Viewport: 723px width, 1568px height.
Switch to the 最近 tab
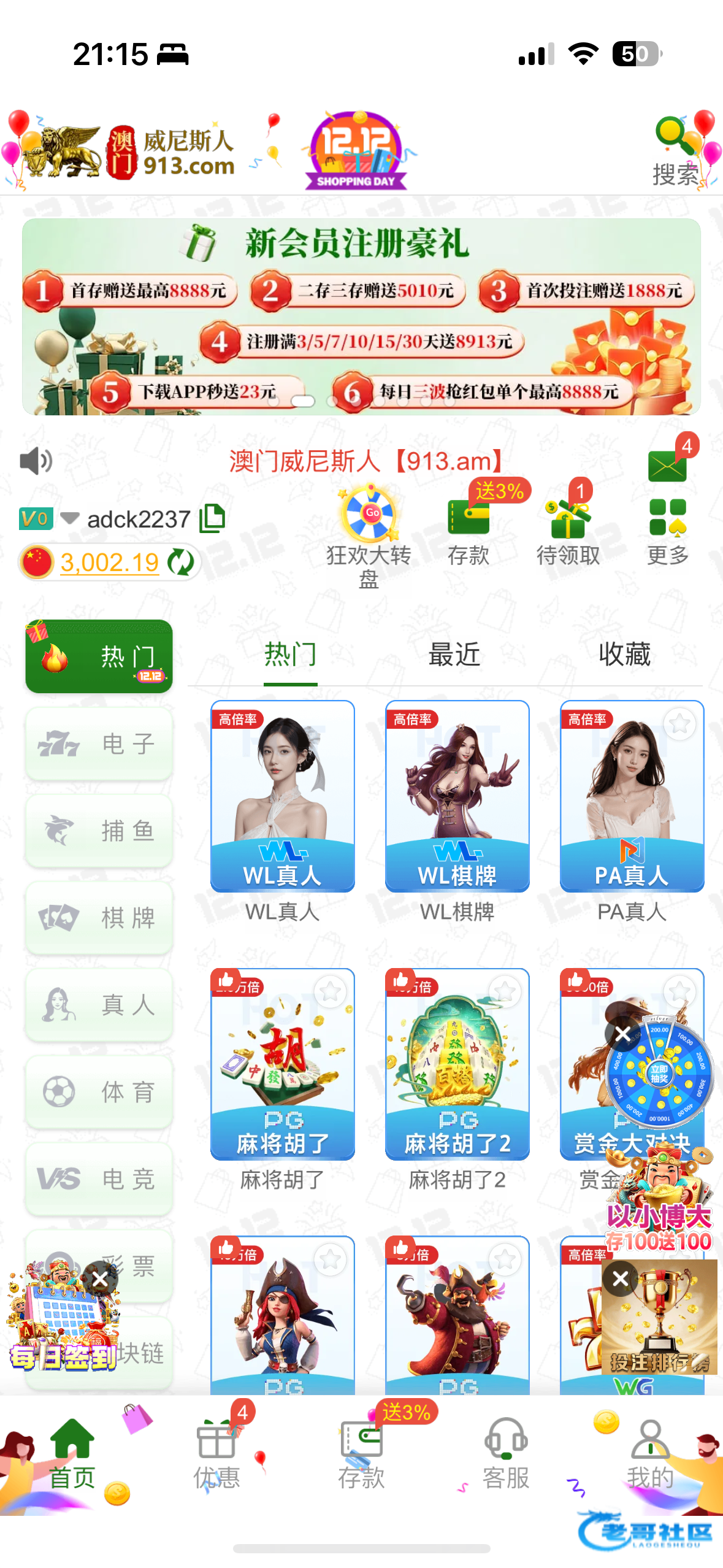coord(454,655)
